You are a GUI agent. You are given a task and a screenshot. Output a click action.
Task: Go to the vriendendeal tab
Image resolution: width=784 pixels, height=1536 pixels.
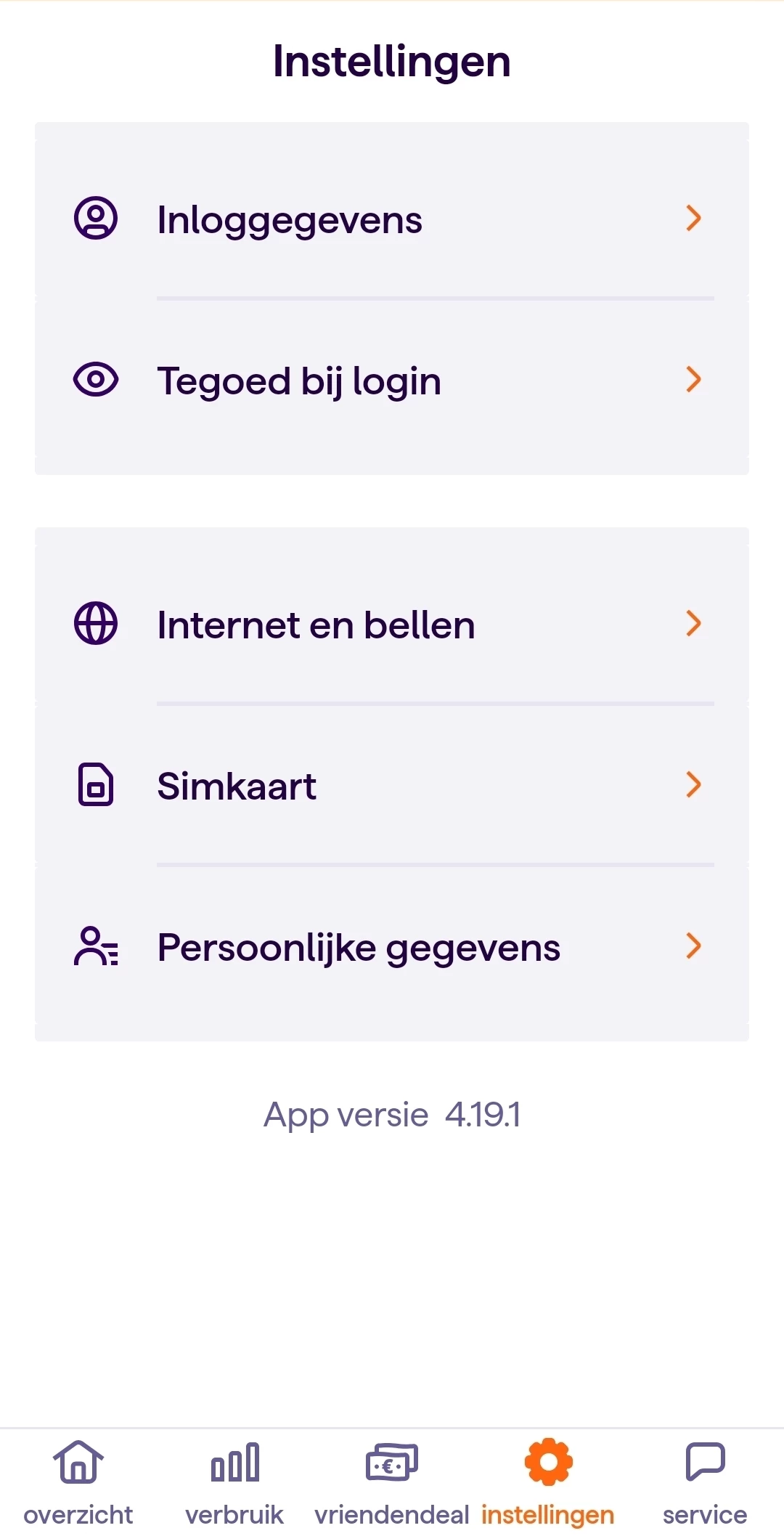point(392,1483)
